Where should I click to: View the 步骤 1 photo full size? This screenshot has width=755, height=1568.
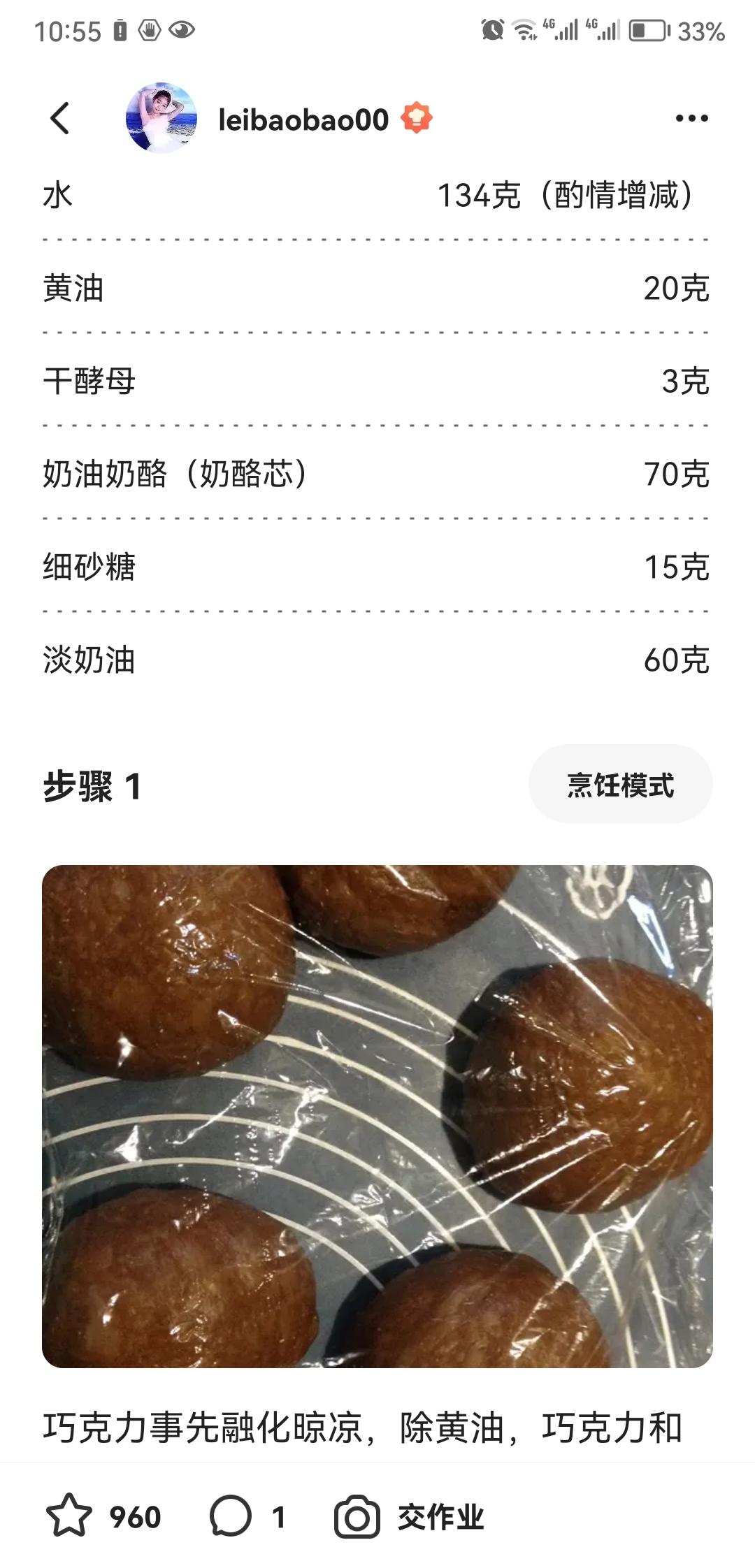coord(377,1116)
